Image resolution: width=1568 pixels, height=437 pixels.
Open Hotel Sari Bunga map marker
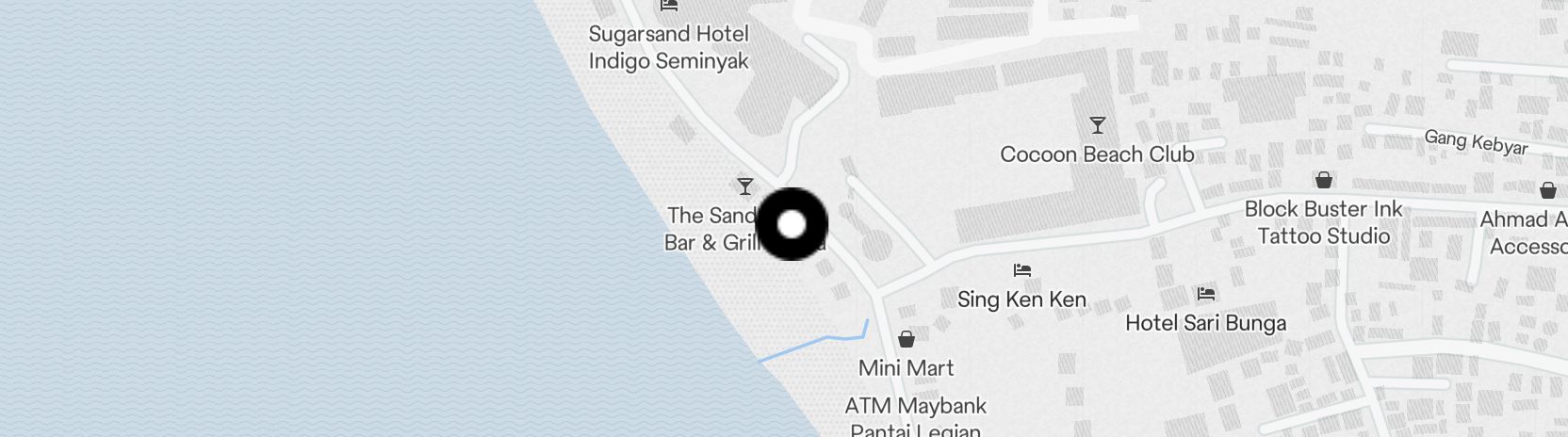[1206, 295]
